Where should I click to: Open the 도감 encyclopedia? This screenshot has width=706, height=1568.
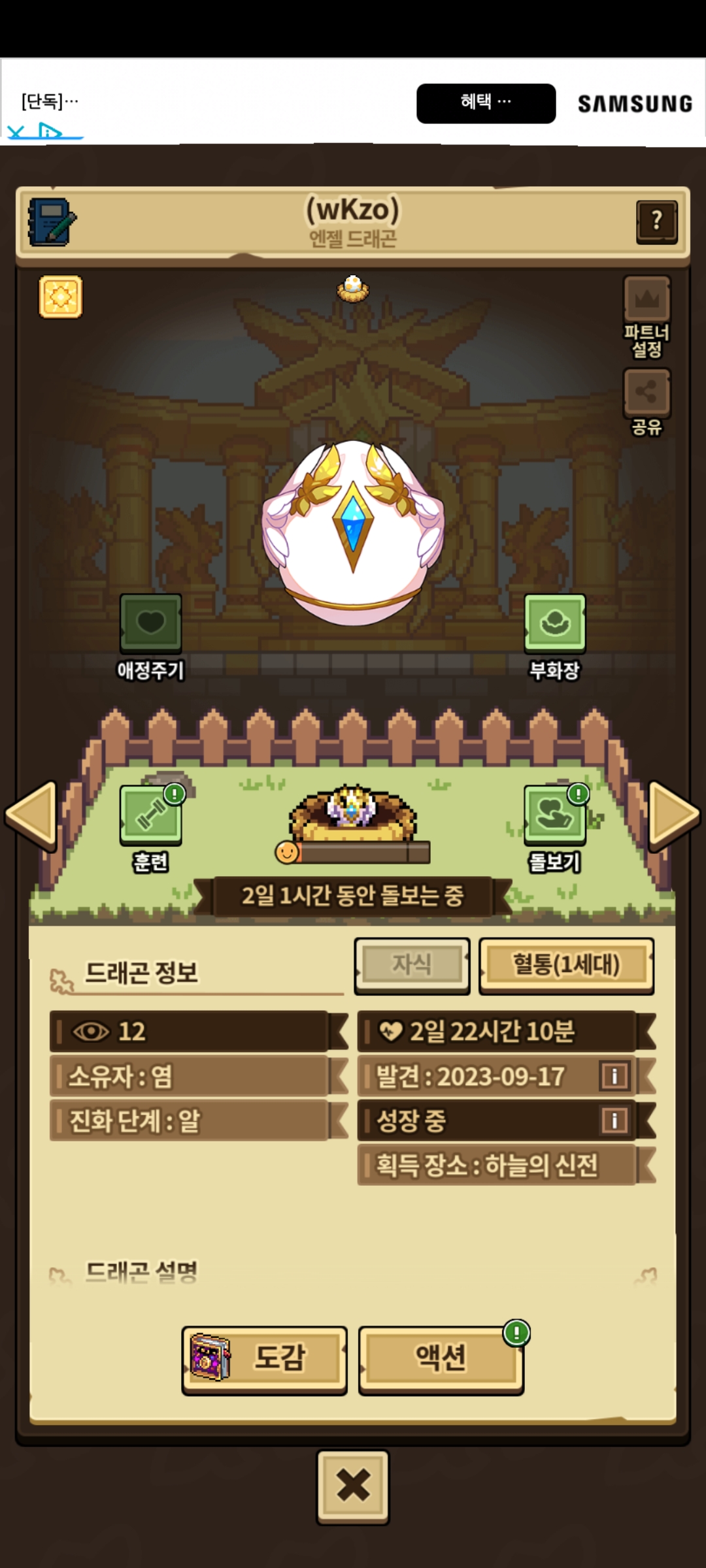264,1358
